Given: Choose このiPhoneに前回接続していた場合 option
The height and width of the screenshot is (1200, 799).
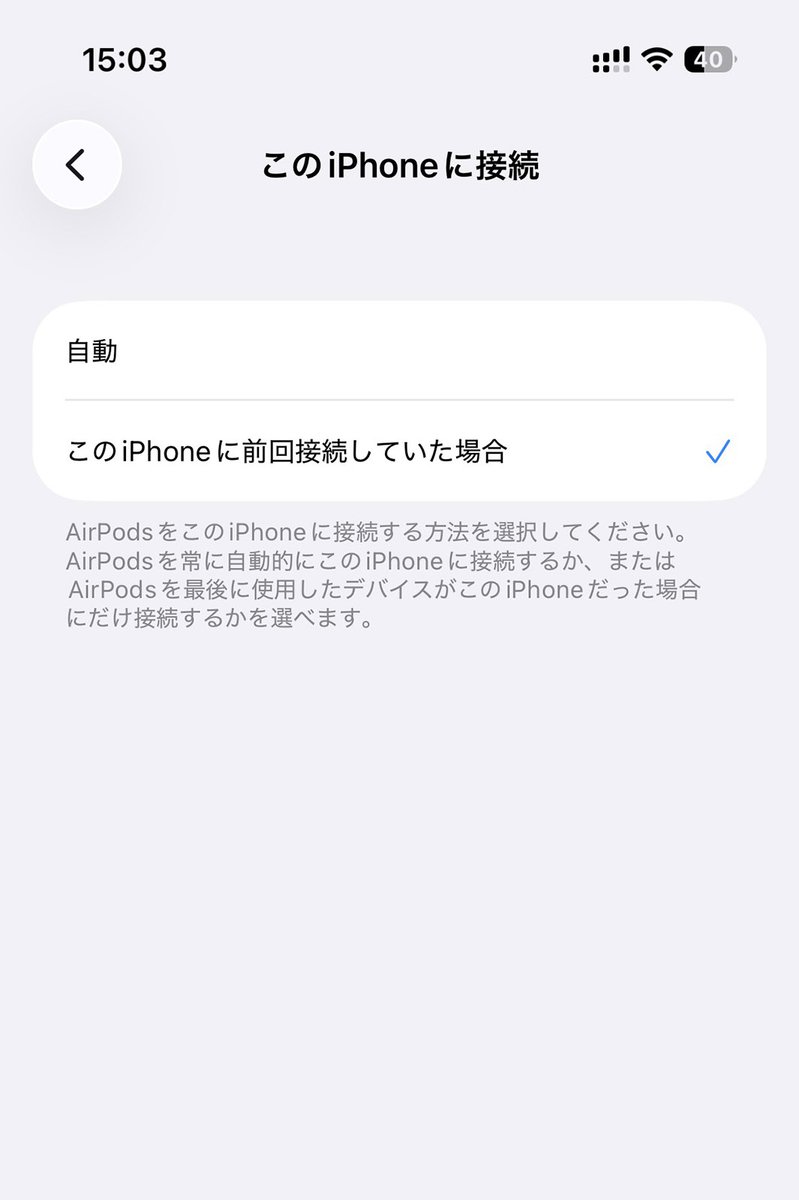Looking at the screenshot, I should [x=399, y=452].
